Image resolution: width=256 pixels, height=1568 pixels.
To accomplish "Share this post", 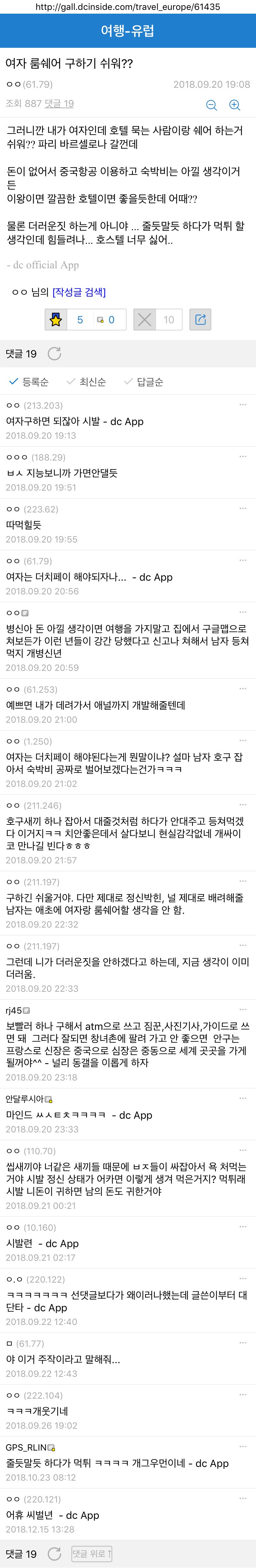I will coord(200,320).
